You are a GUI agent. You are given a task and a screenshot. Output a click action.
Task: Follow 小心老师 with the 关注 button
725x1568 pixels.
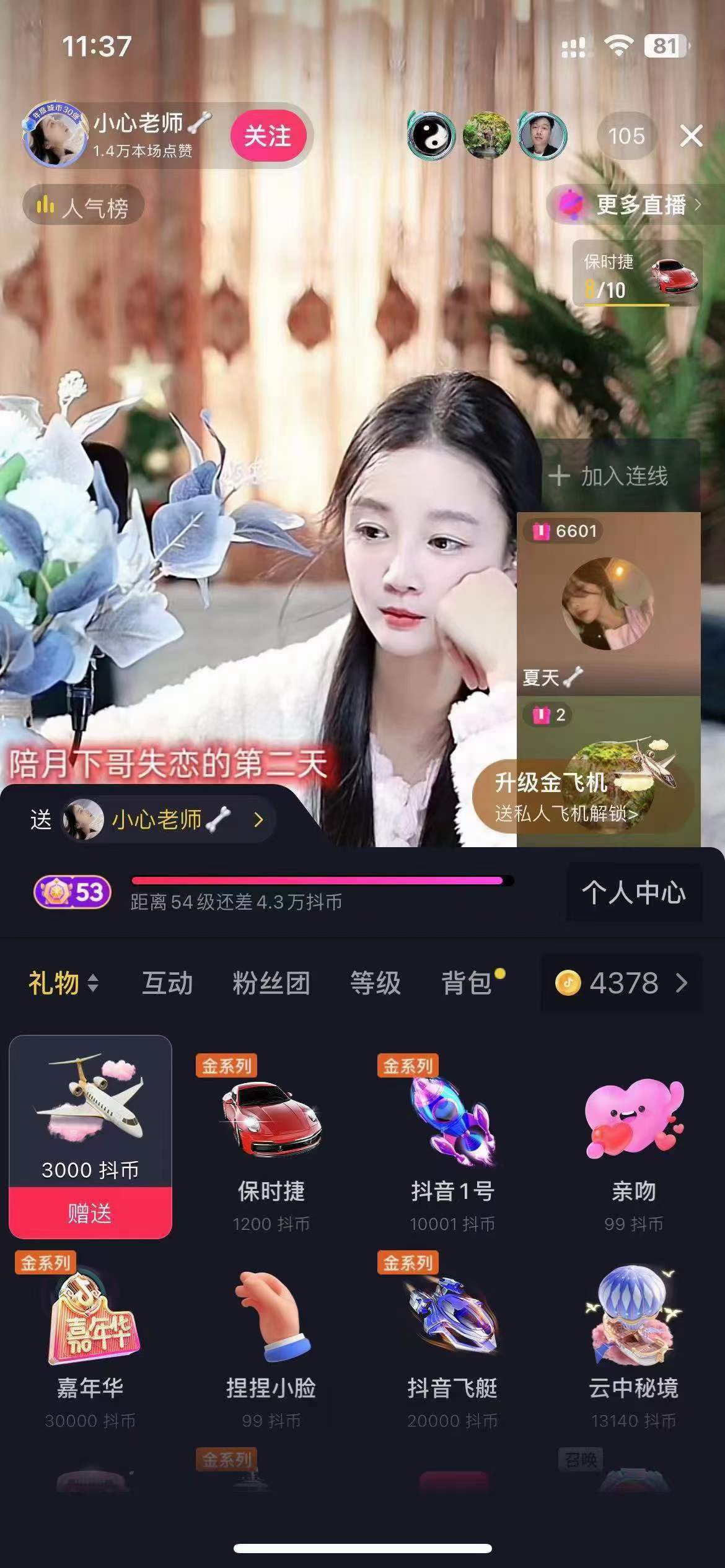[268, 136]
